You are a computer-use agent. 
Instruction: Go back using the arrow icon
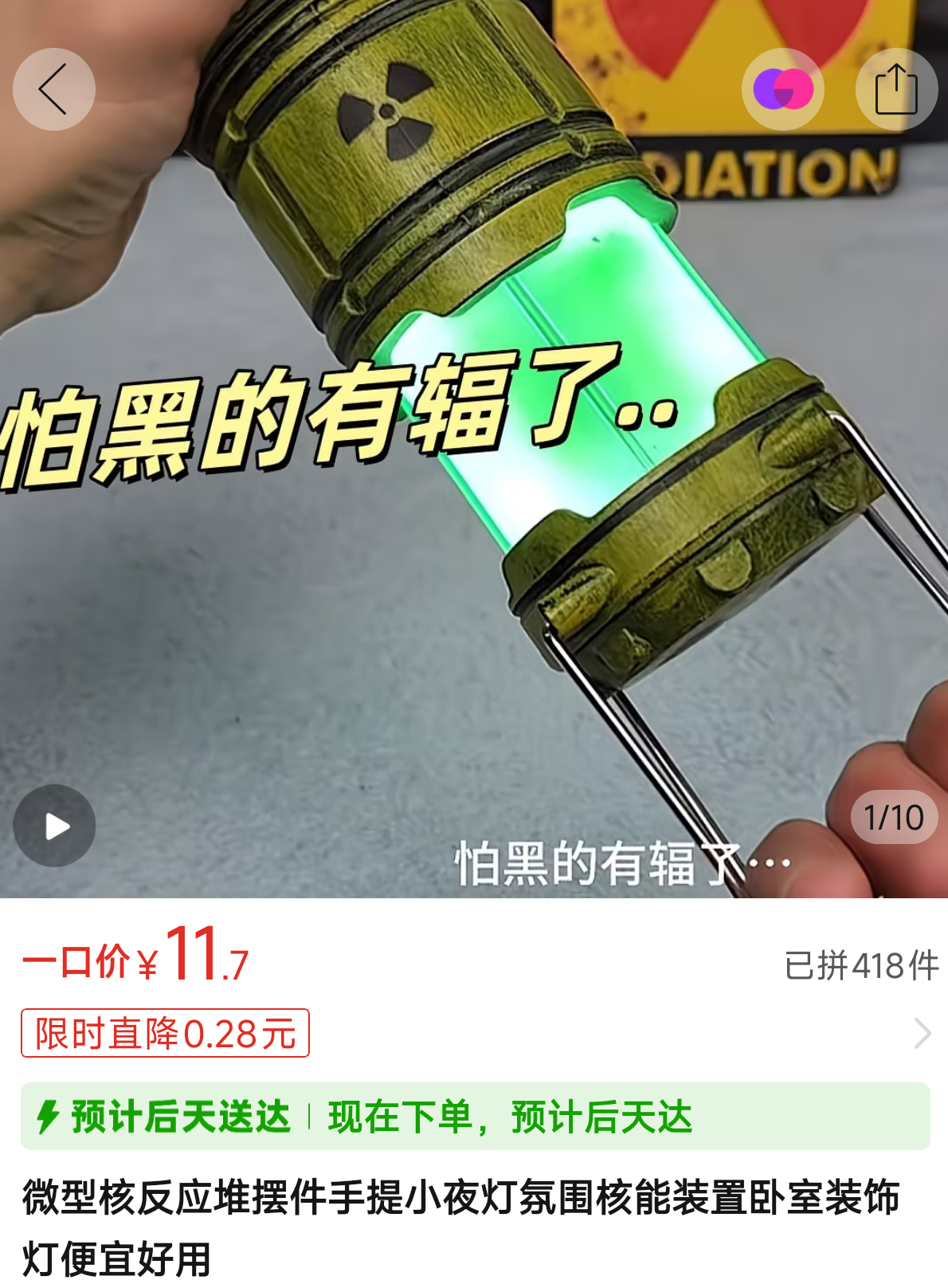pyautogui.click(x=53, y=89)
